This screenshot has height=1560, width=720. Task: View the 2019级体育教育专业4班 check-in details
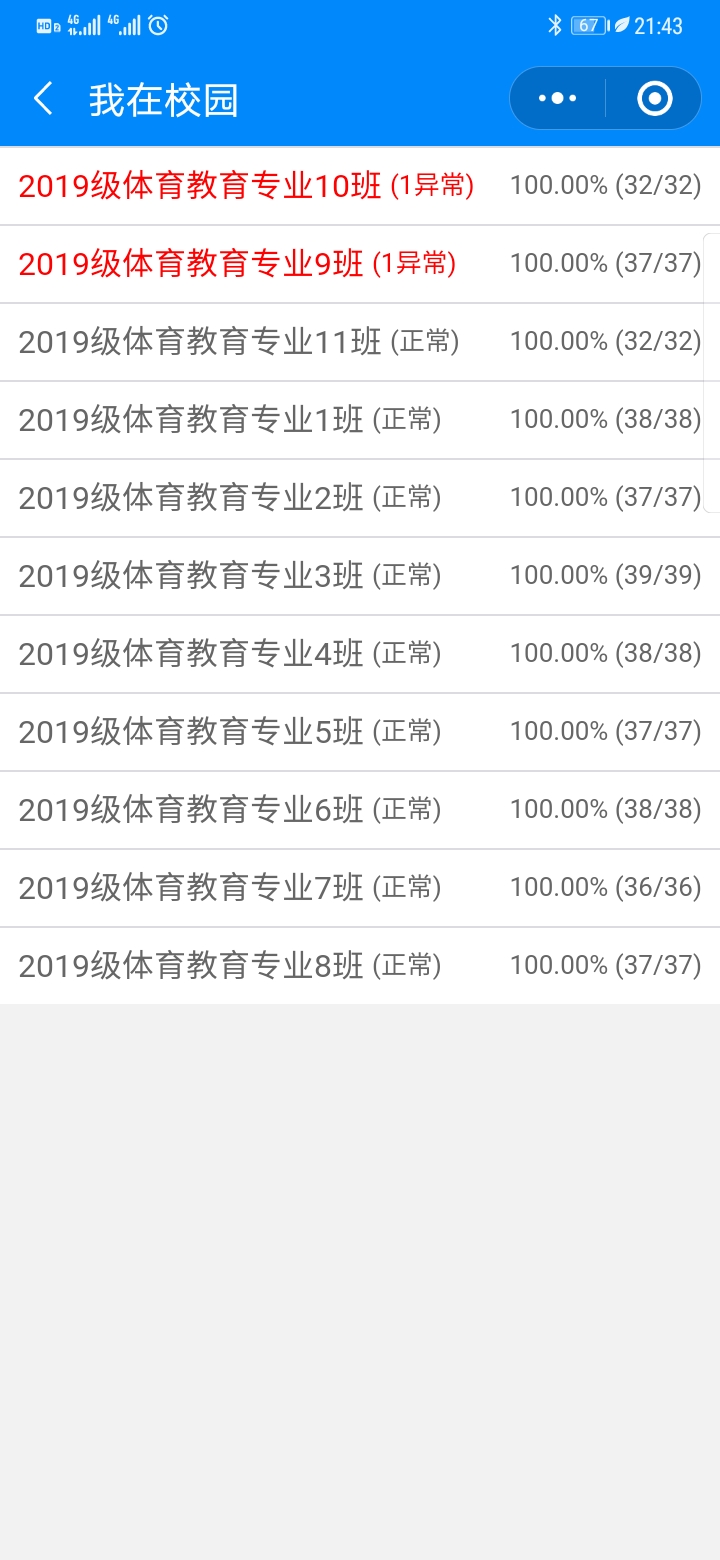coord(360,654)
